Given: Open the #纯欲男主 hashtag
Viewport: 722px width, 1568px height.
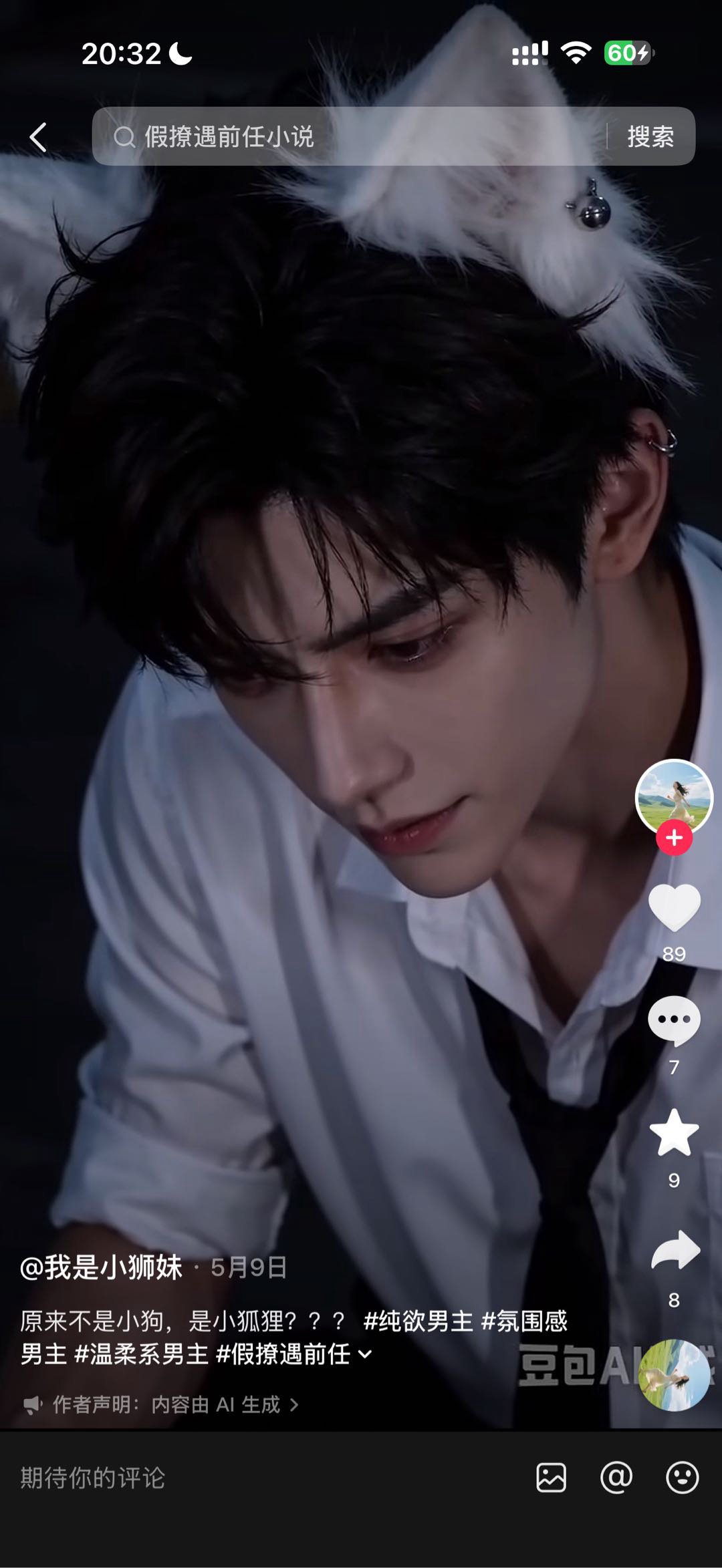Looking at the screenshot, I should [418, 1321].
